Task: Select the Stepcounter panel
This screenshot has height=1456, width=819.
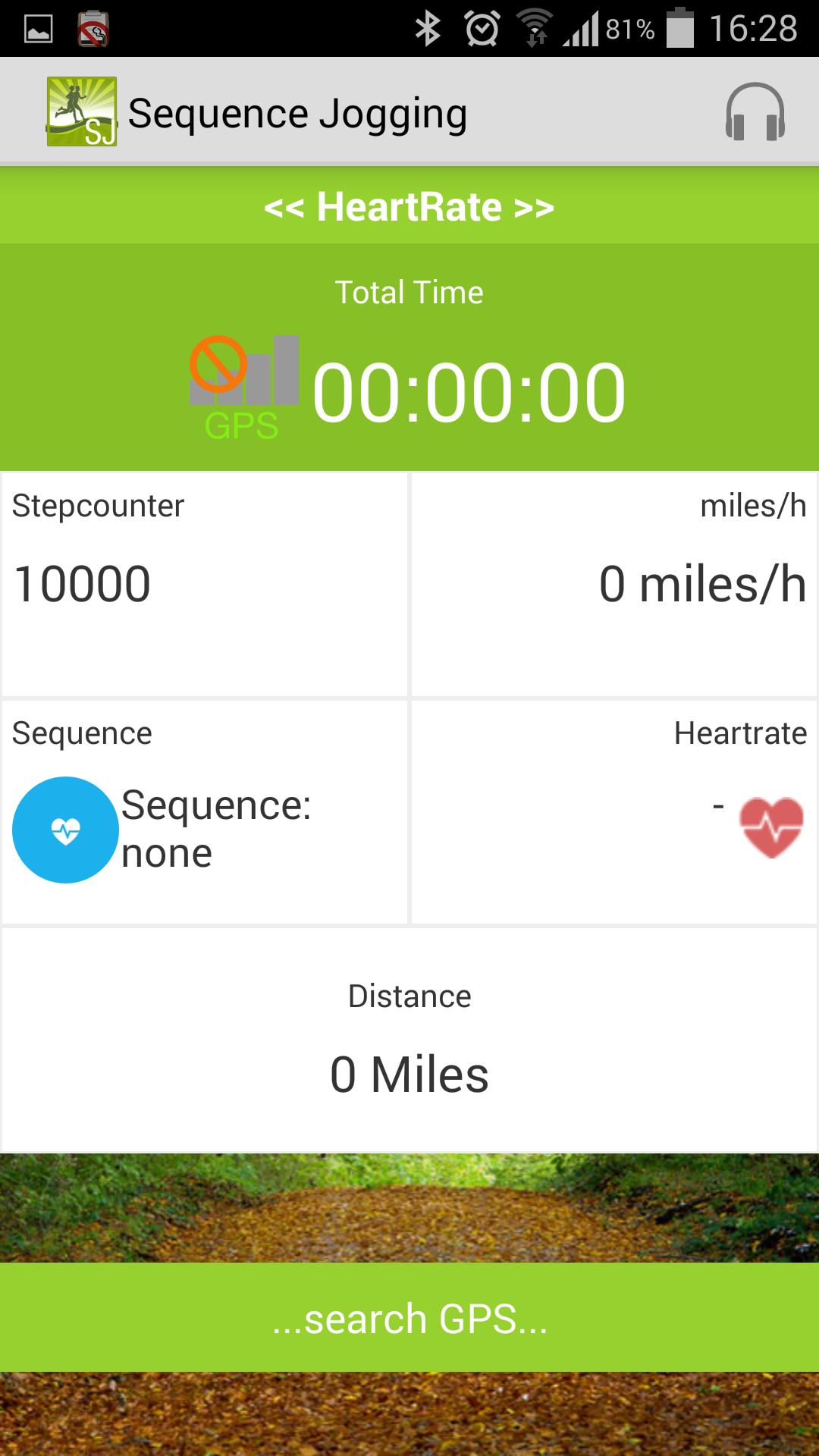Action: pos(205,582)
